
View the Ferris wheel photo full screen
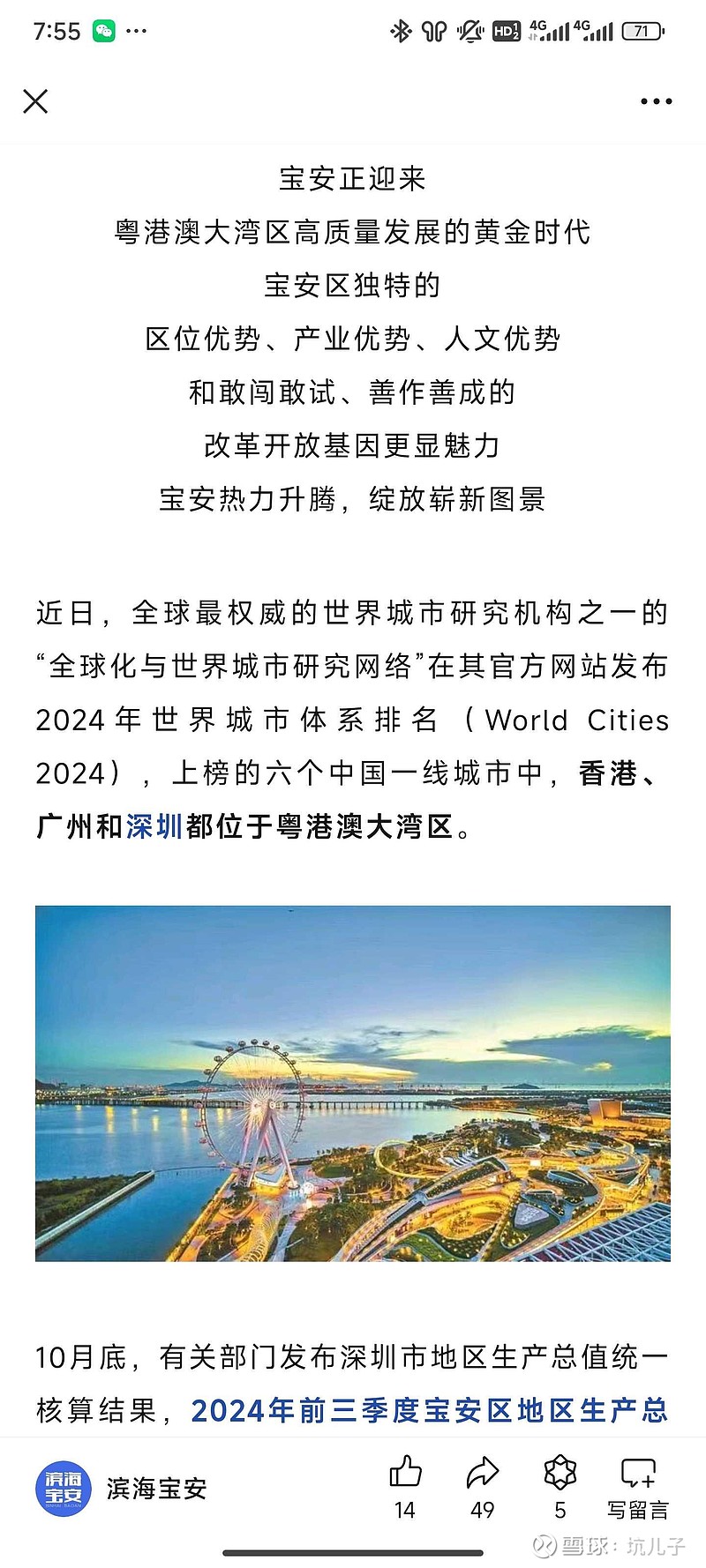coord(353,1083)
